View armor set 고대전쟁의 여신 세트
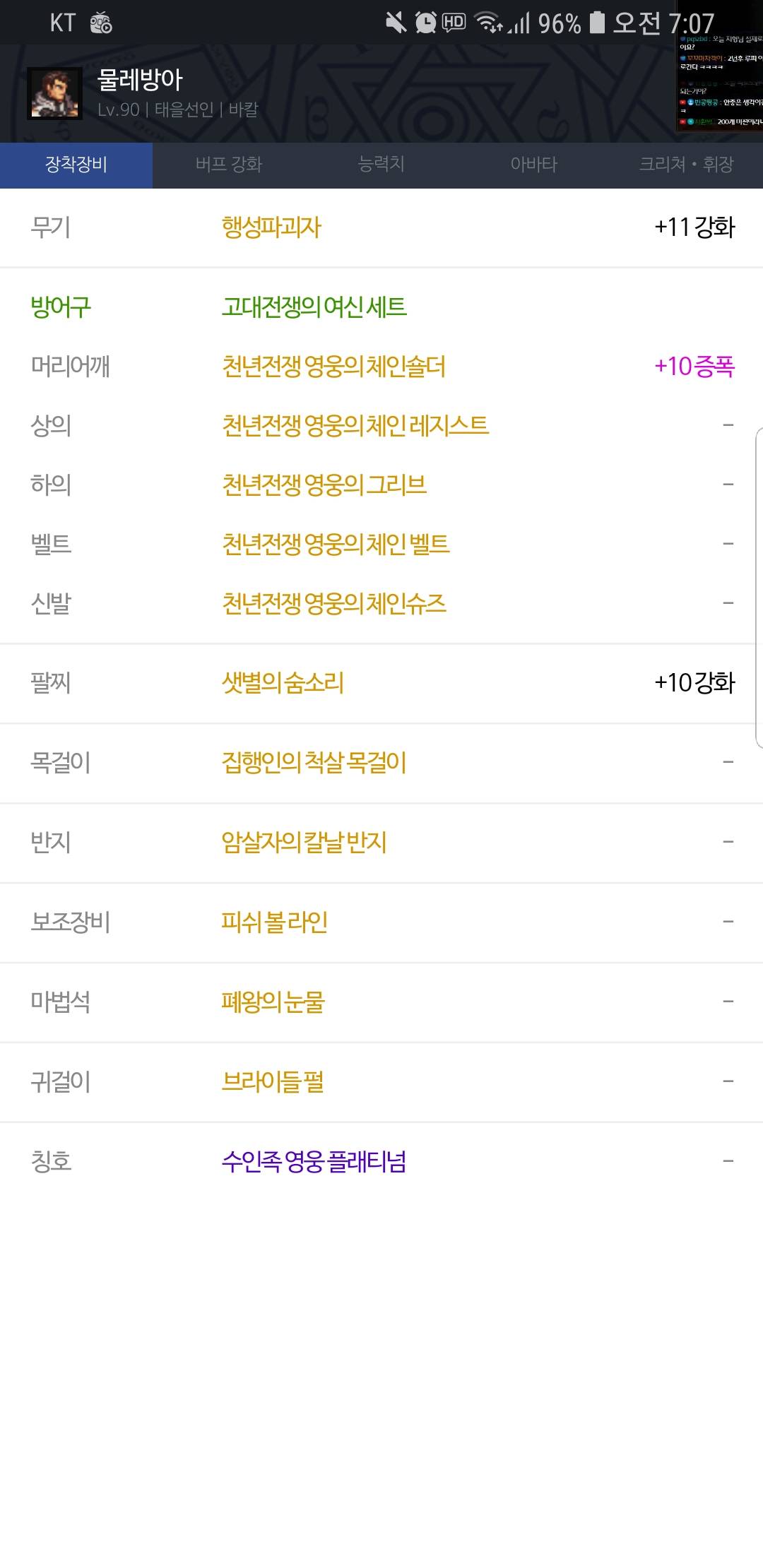The image size is (763, 1568). (314, 307)
